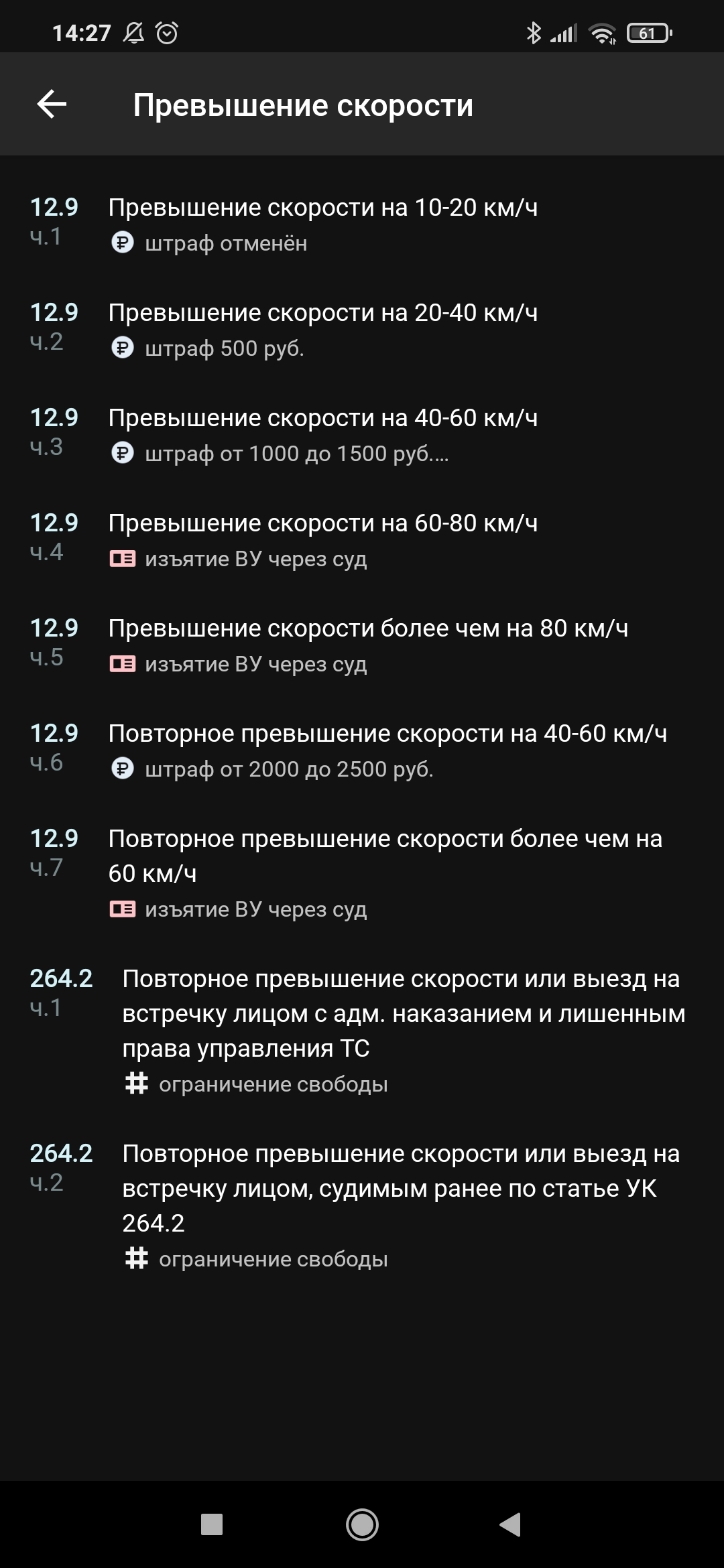This screenshot has width=724, height=1568.
Task: Go back using the app bar arrow
Action: [x=52, y=104]
